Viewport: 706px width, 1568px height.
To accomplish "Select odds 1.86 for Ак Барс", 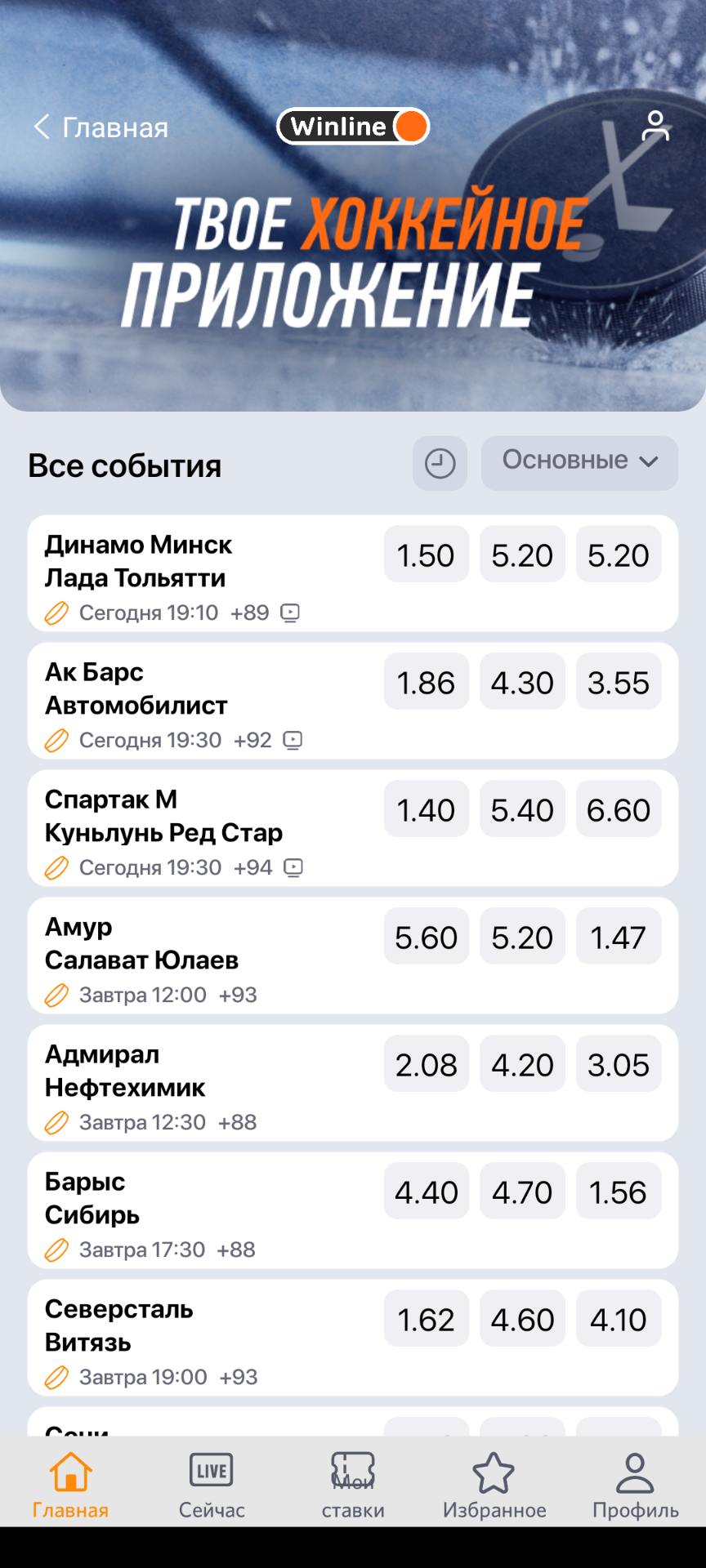I will click(x=427, y=682).
